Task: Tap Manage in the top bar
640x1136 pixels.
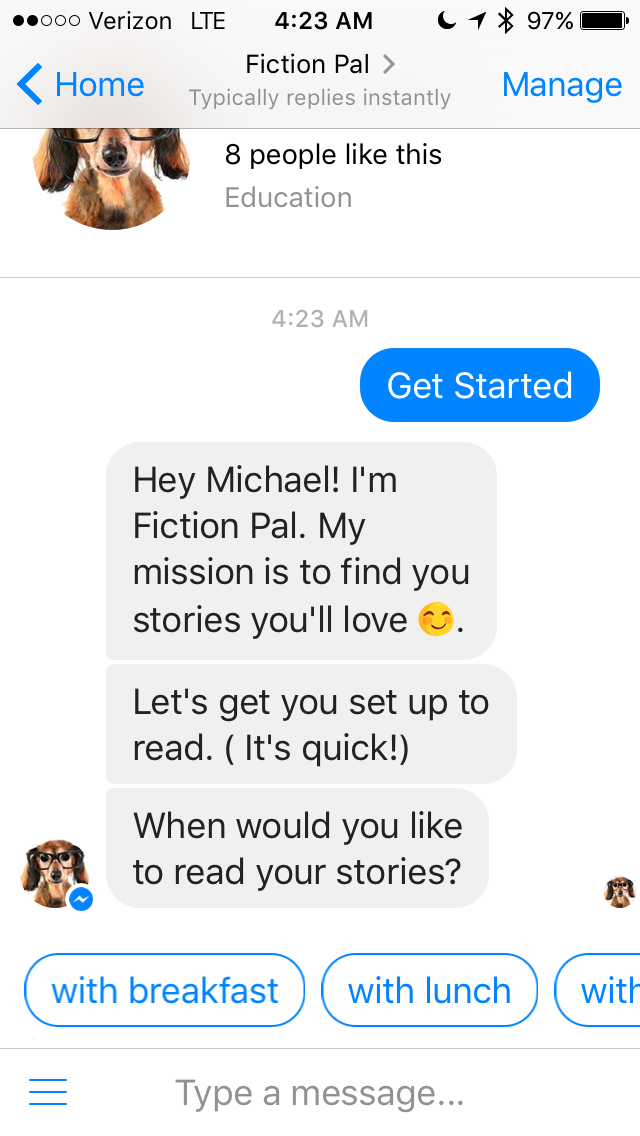Action: (562, 85)
